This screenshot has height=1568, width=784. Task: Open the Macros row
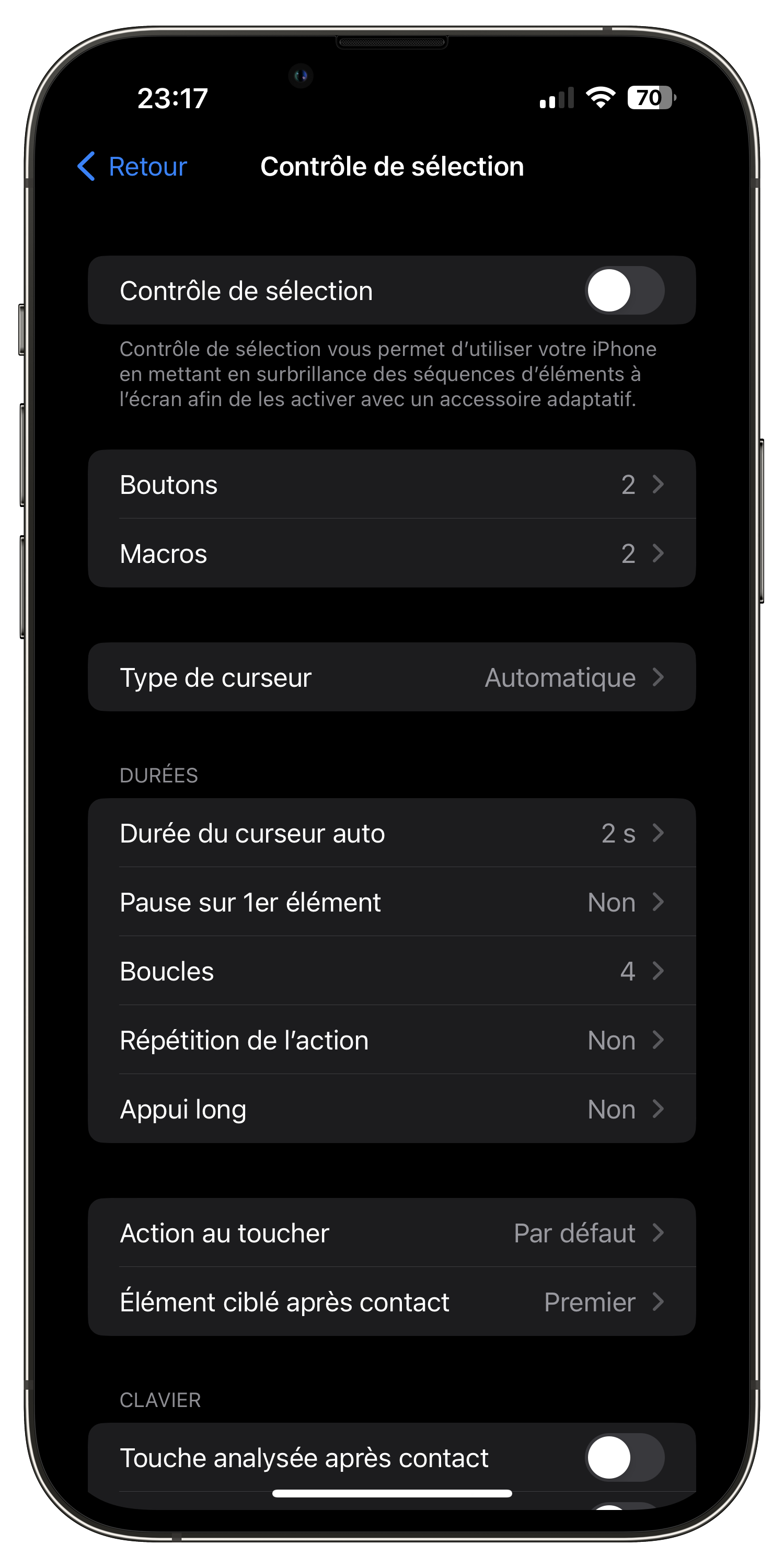point(392,554)
